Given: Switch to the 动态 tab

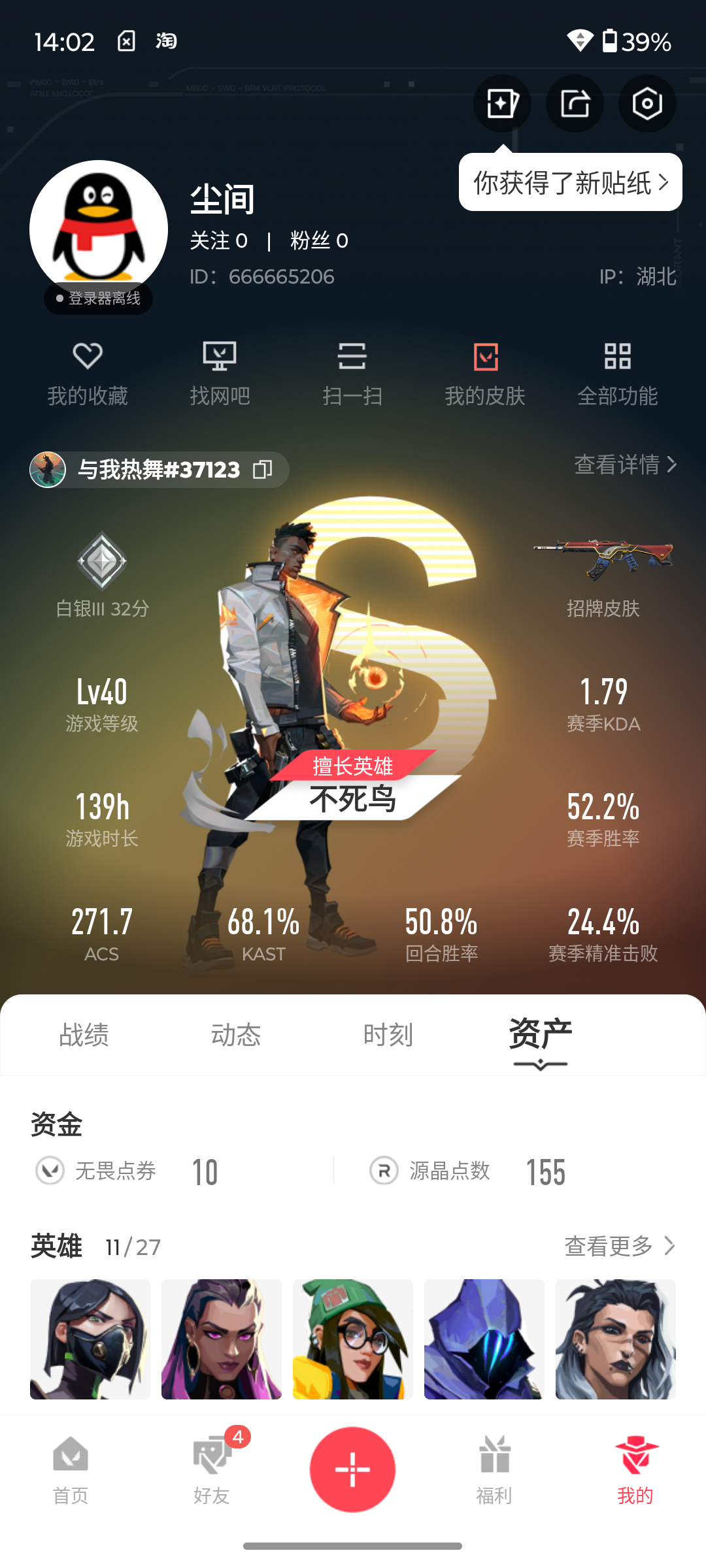Looking at the screenshot, I should tap(236, 1035).
